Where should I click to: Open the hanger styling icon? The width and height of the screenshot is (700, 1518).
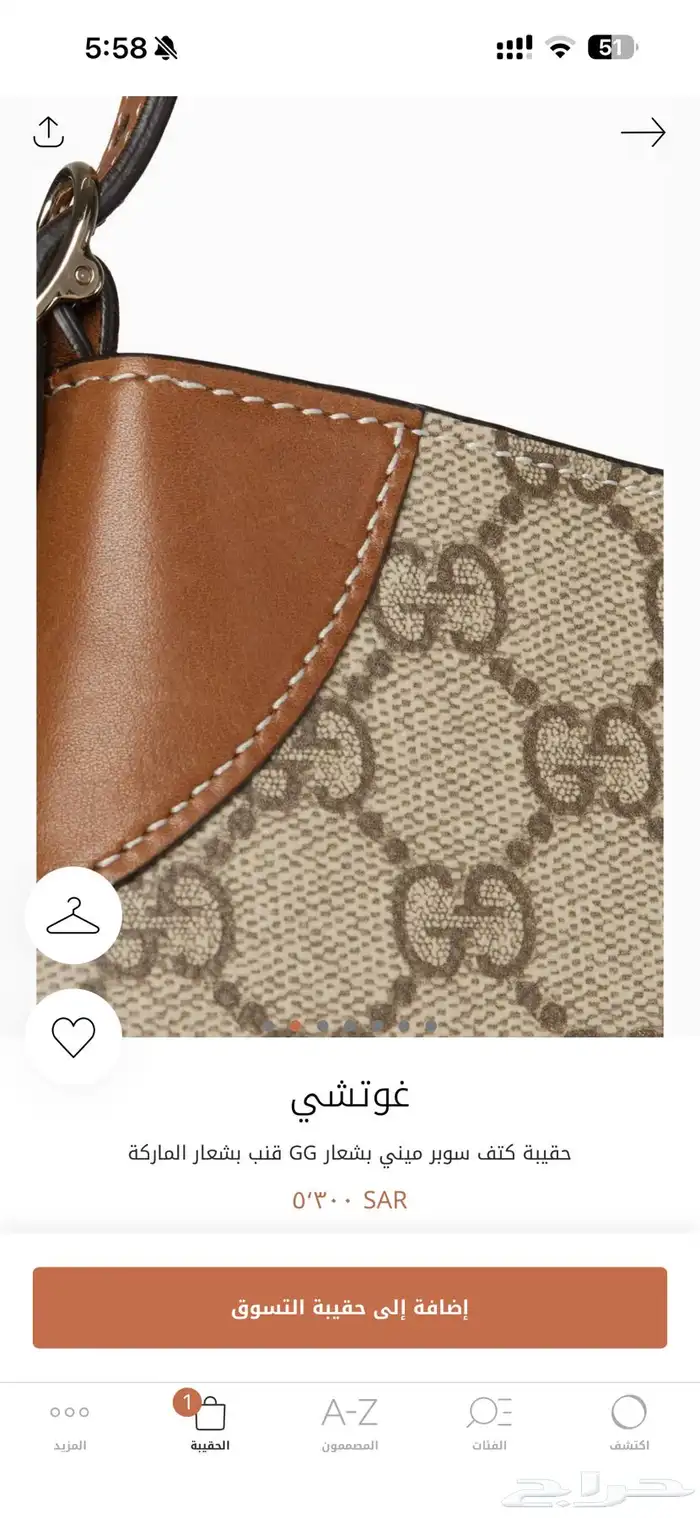[73, 915]
